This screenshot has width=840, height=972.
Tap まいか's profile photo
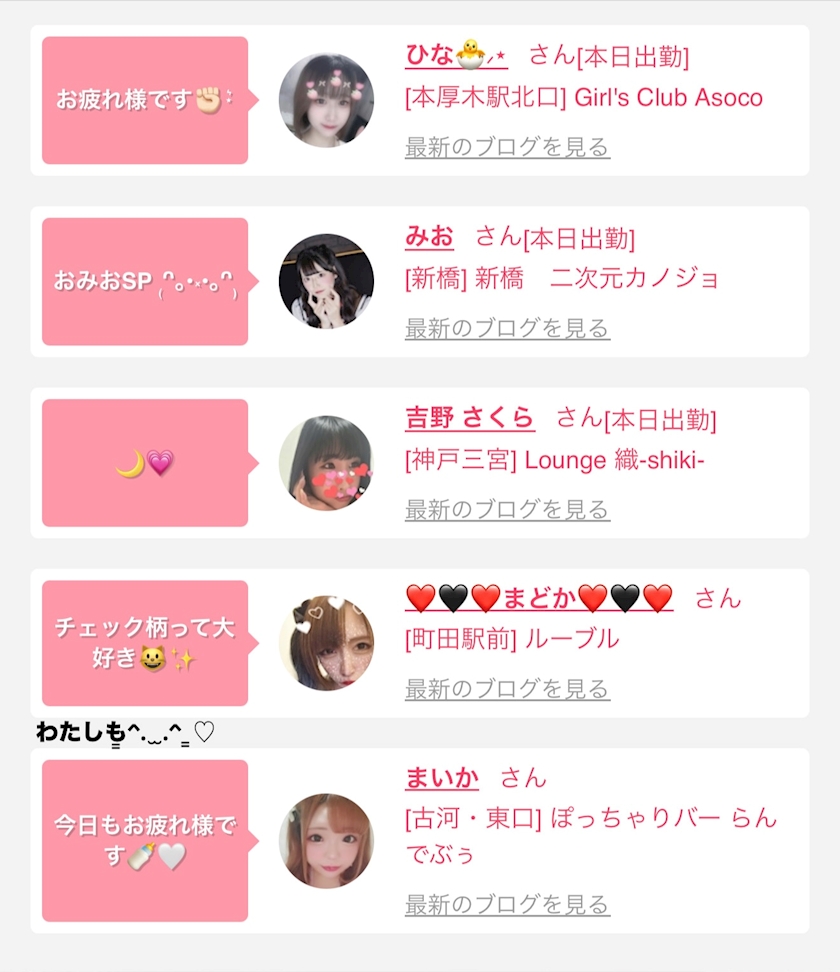326,841
